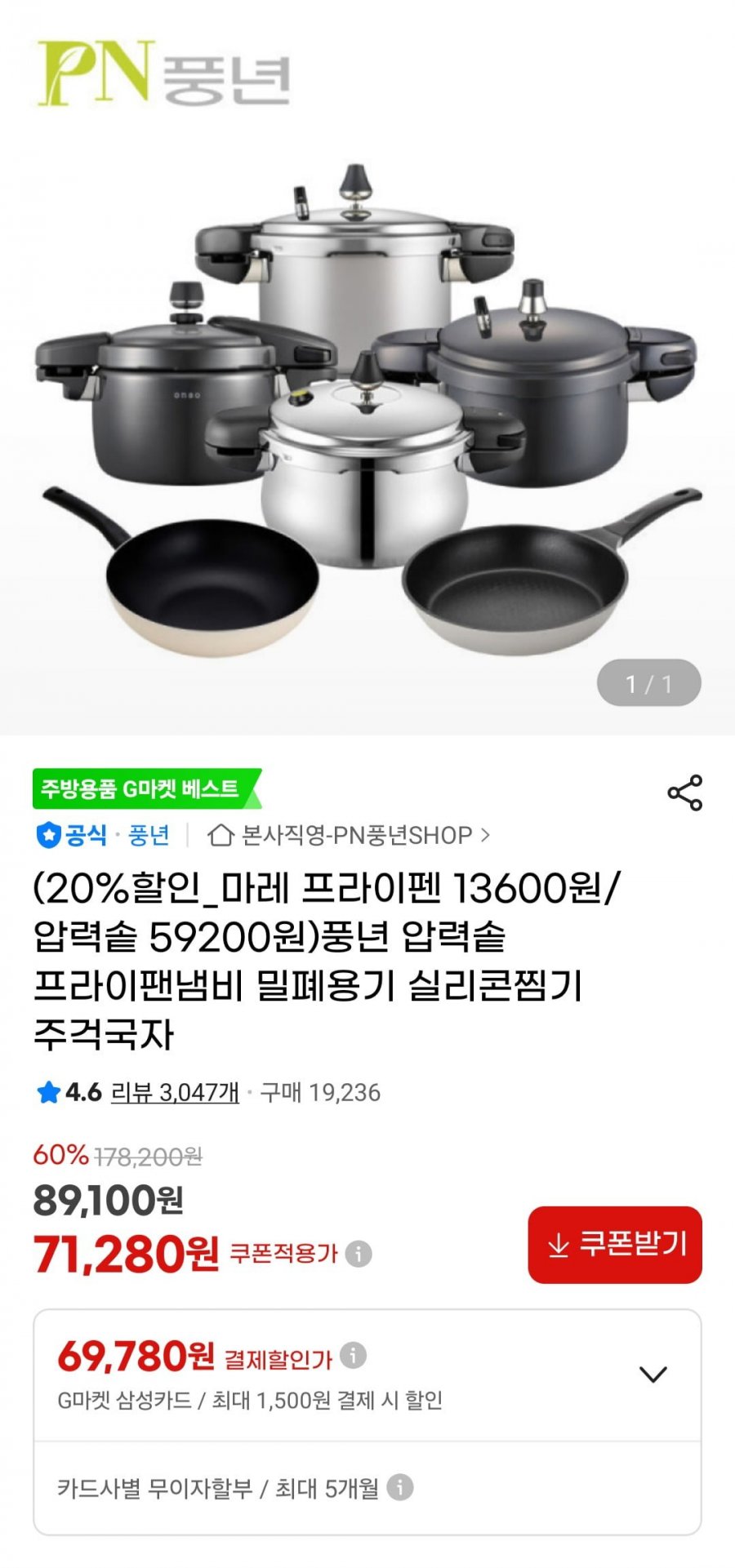Open 카드사별 무이자할부 info icon
Viewport: 735px width, 1568px height.
tap(399, 1487)
